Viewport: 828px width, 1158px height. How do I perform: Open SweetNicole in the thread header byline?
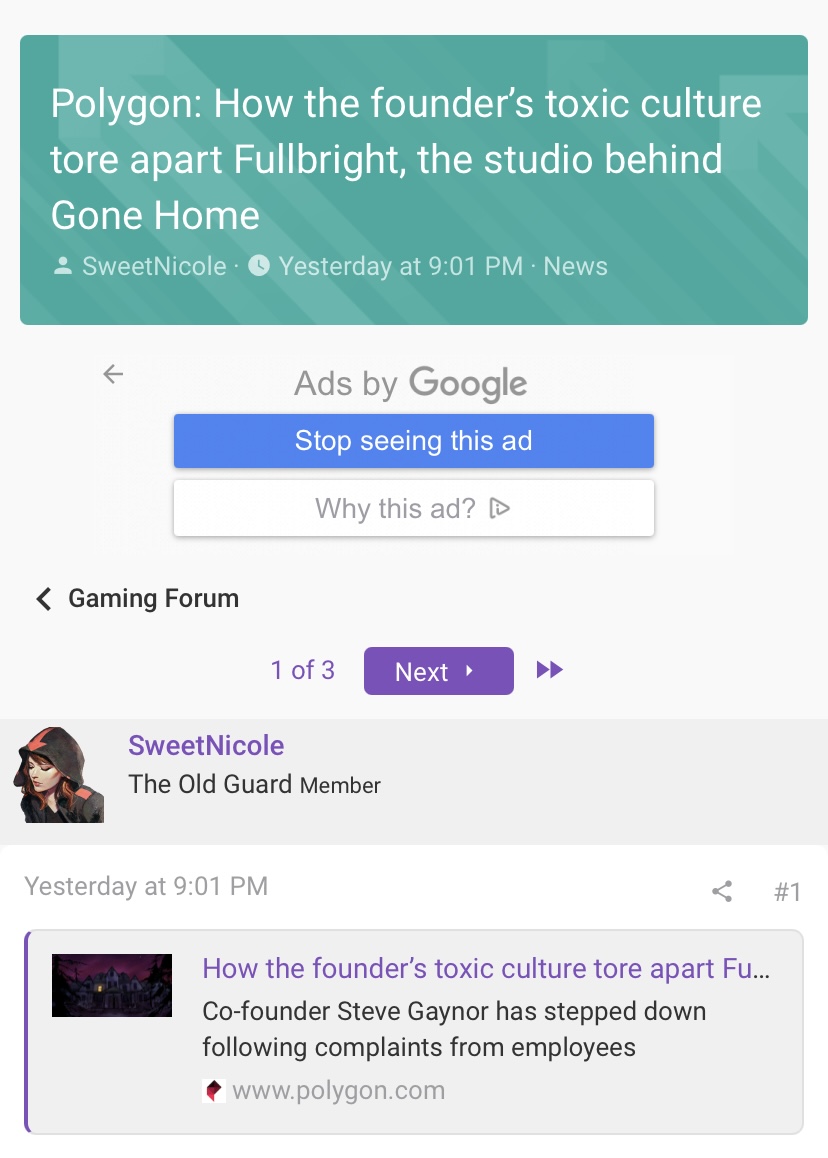click(154, 266)
